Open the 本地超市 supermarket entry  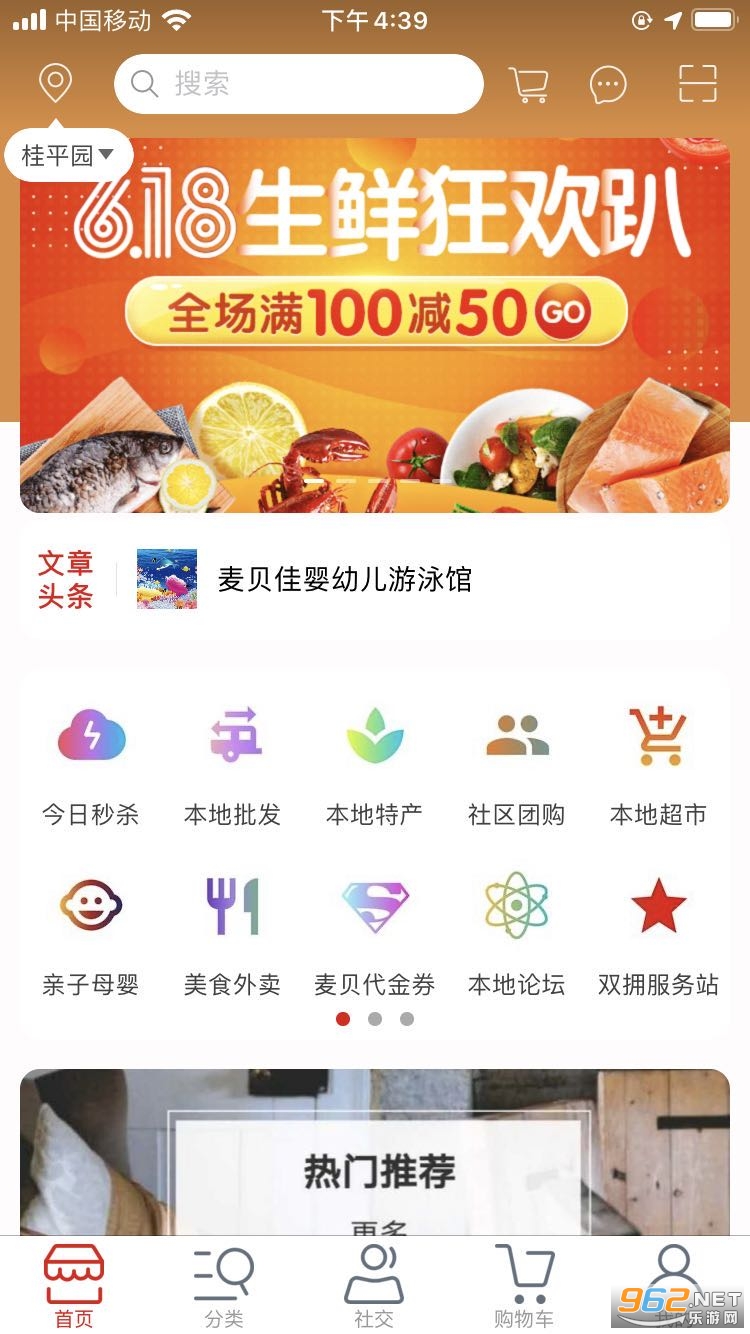coord(659,766)
